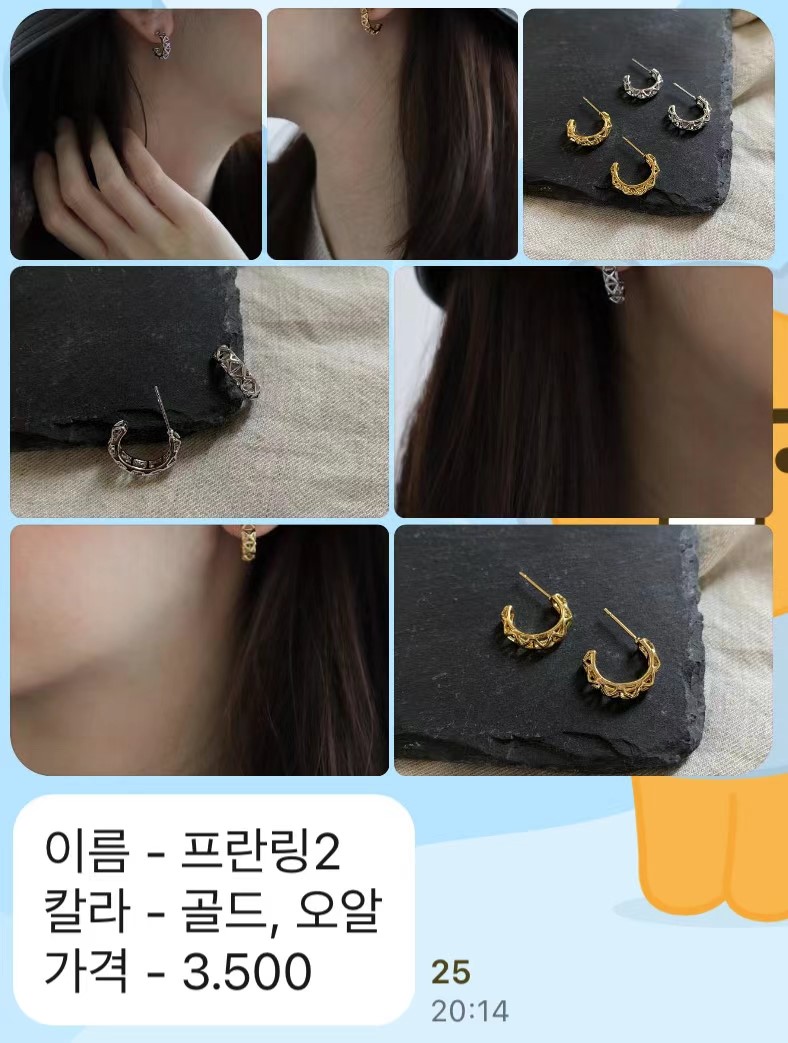View the silver earring pair on slate photo
The image size is (788, 1043).
tap(199, 391)
